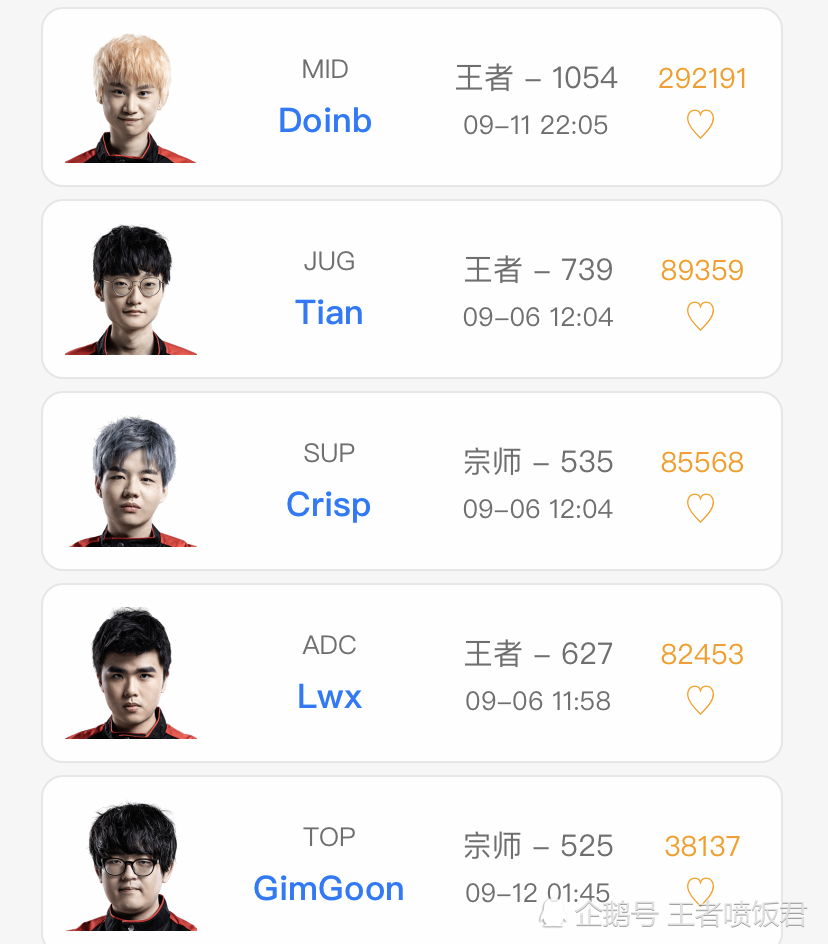828x944 pixels.
Task: Open Doinb's profile via his name link
Action: tap(324, 120)
